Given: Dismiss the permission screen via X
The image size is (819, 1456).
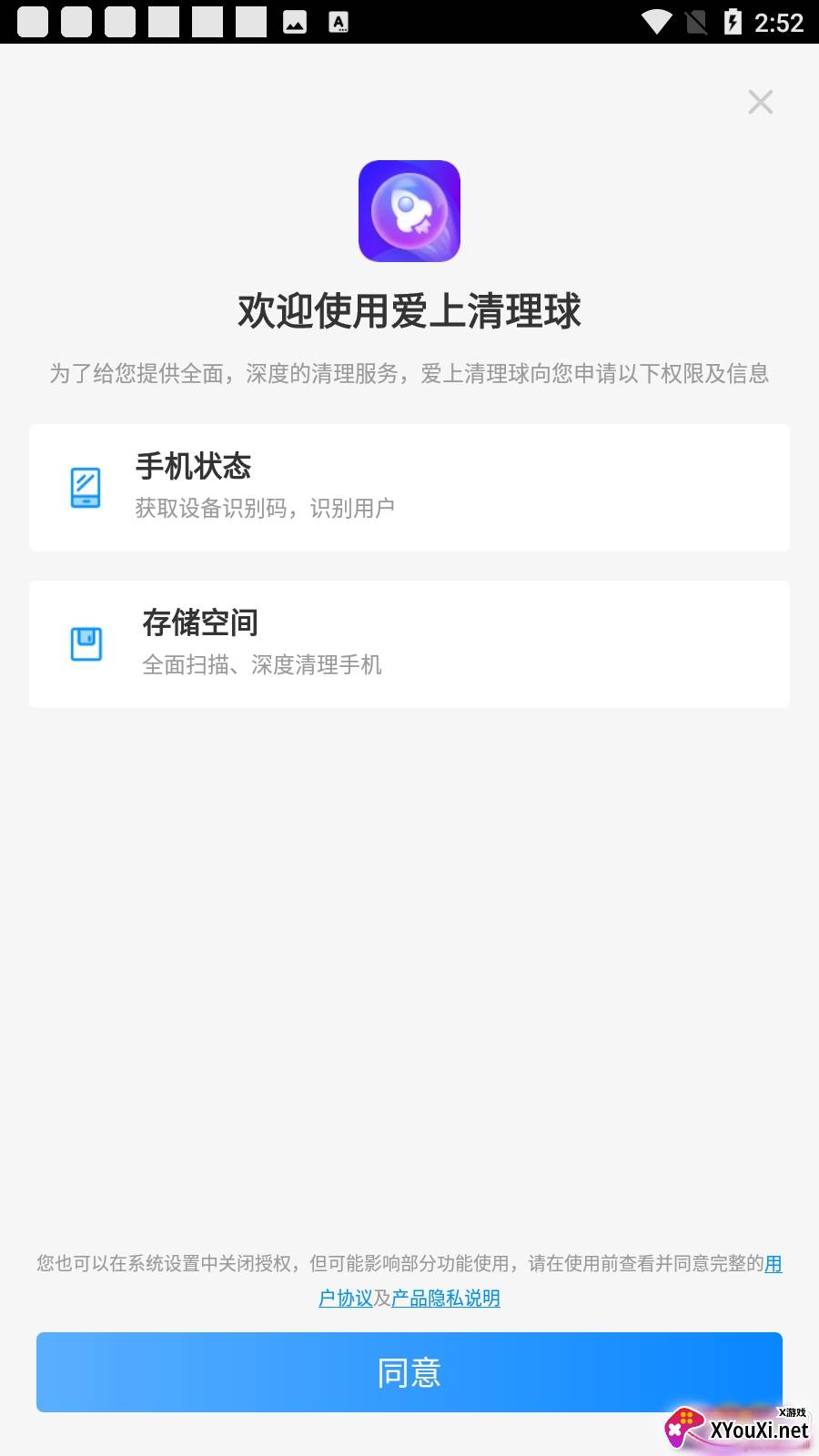Looking at the screenshot, I should point(761,102).
